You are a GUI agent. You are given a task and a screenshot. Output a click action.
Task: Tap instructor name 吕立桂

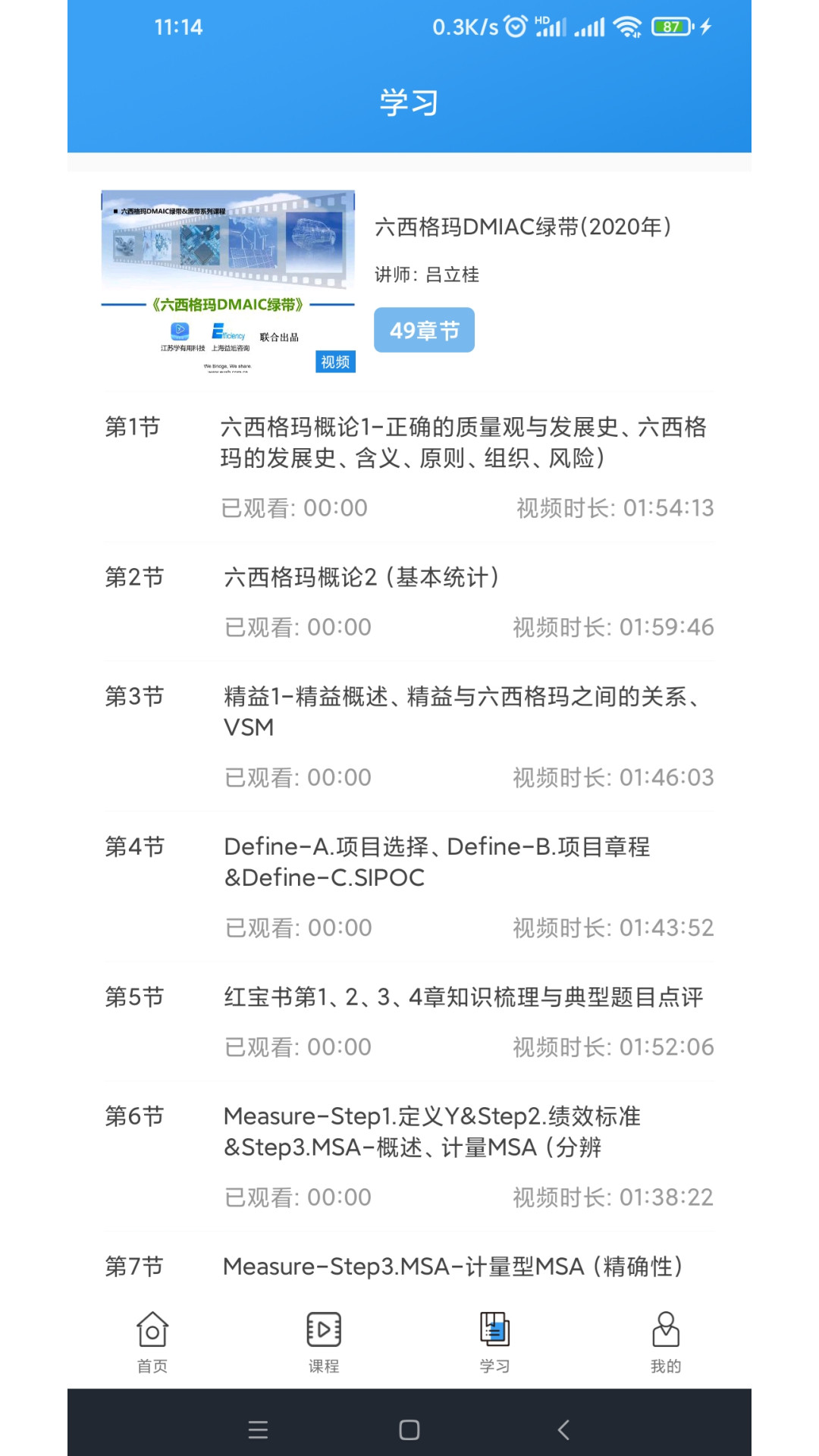429,275
